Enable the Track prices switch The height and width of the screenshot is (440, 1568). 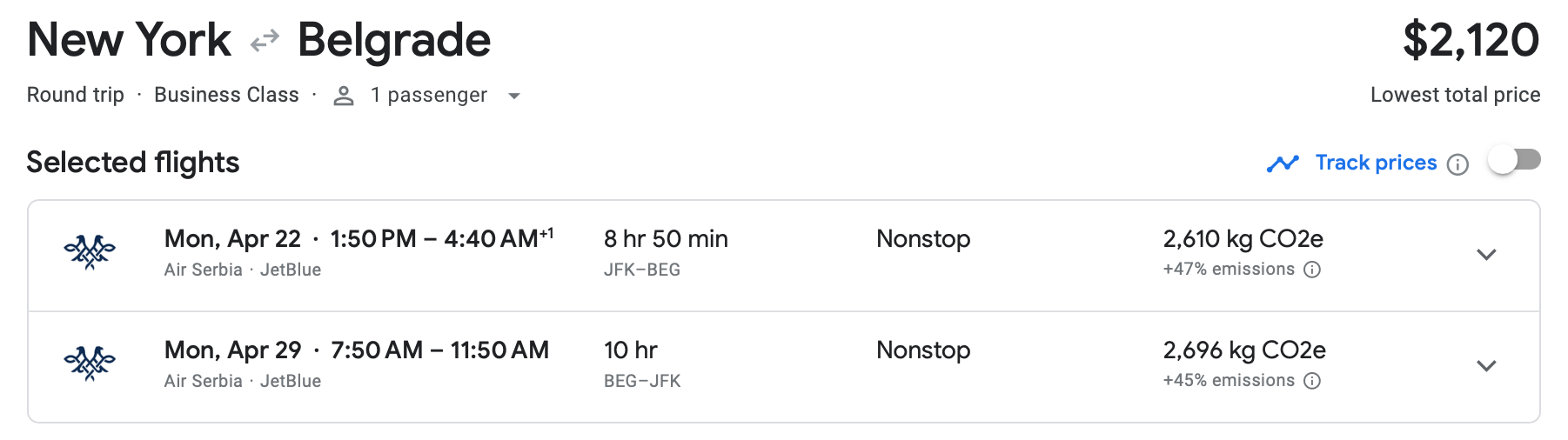click(x=1514, y=161)
